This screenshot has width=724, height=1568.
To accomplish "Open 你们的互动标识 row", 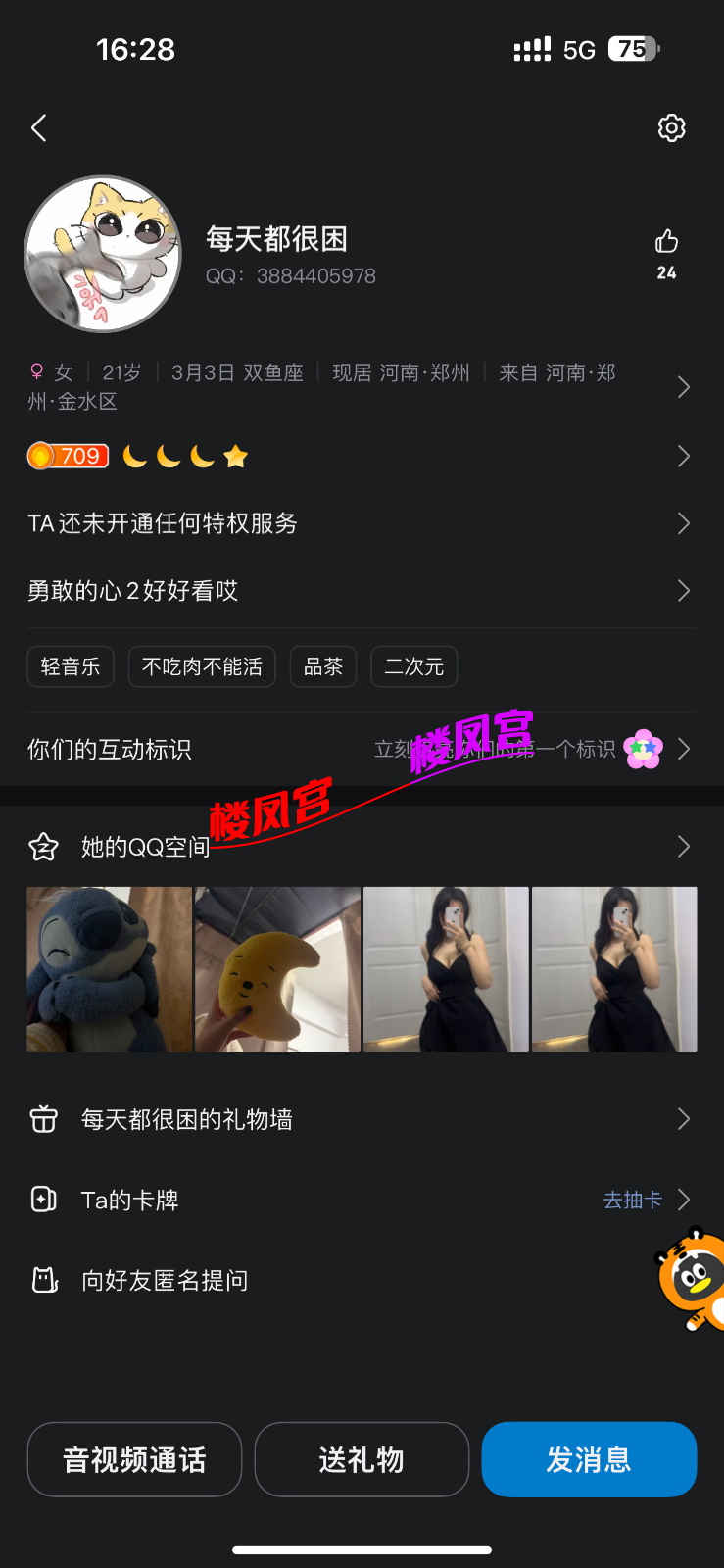I will pos(353,750).
